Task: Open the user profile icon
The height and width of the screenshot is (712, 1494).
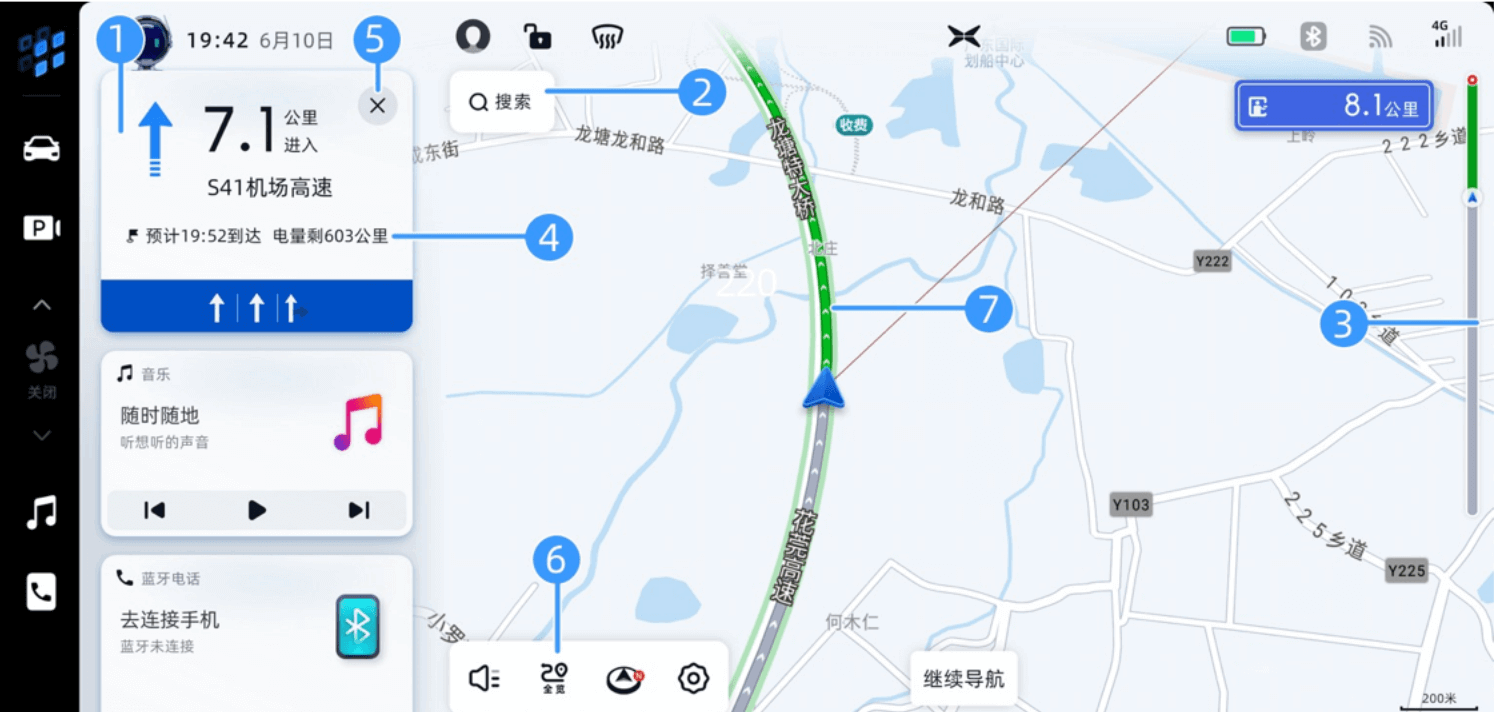Action: click(472, 37)
